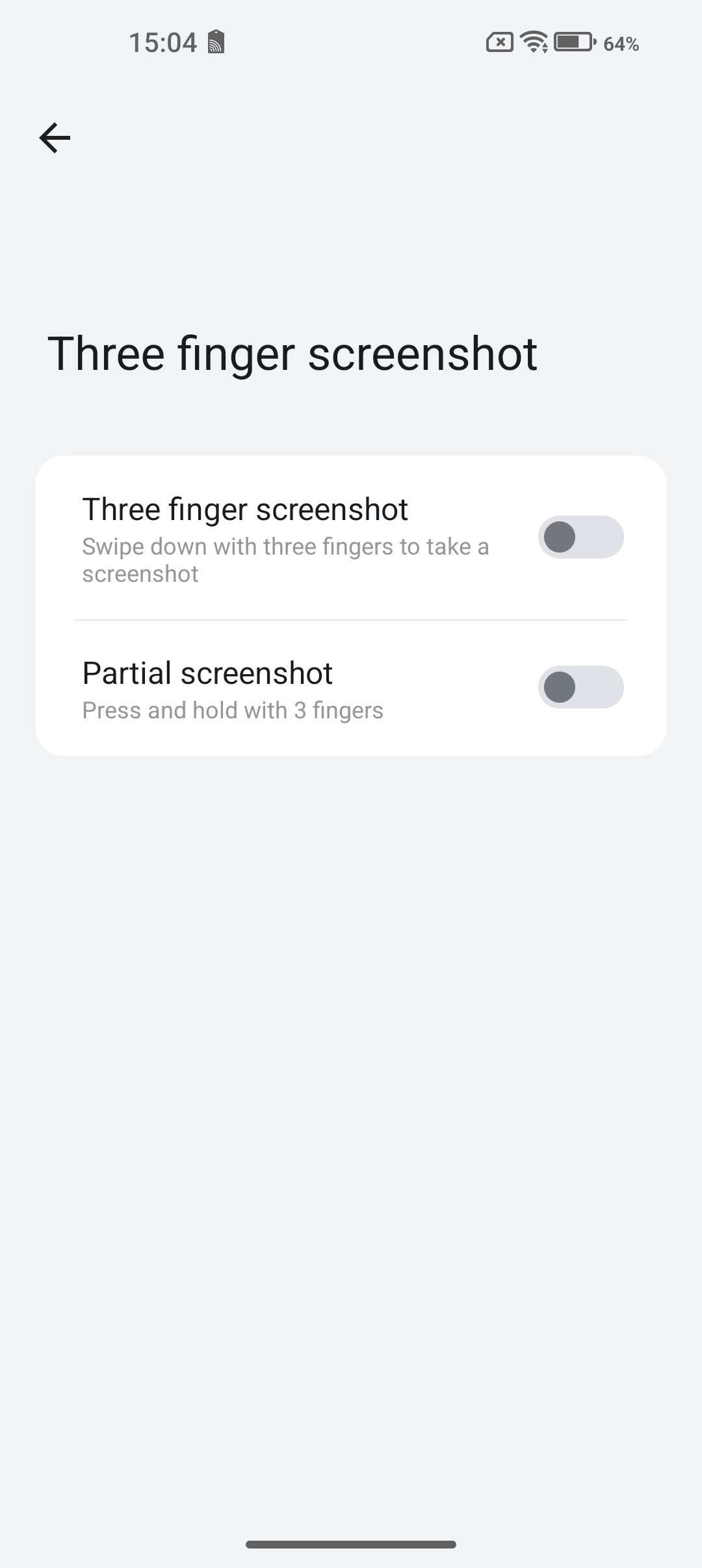This screenshot has width=702, height=1568.
Task: Navigate back using the arrow button
Action: 55,137
